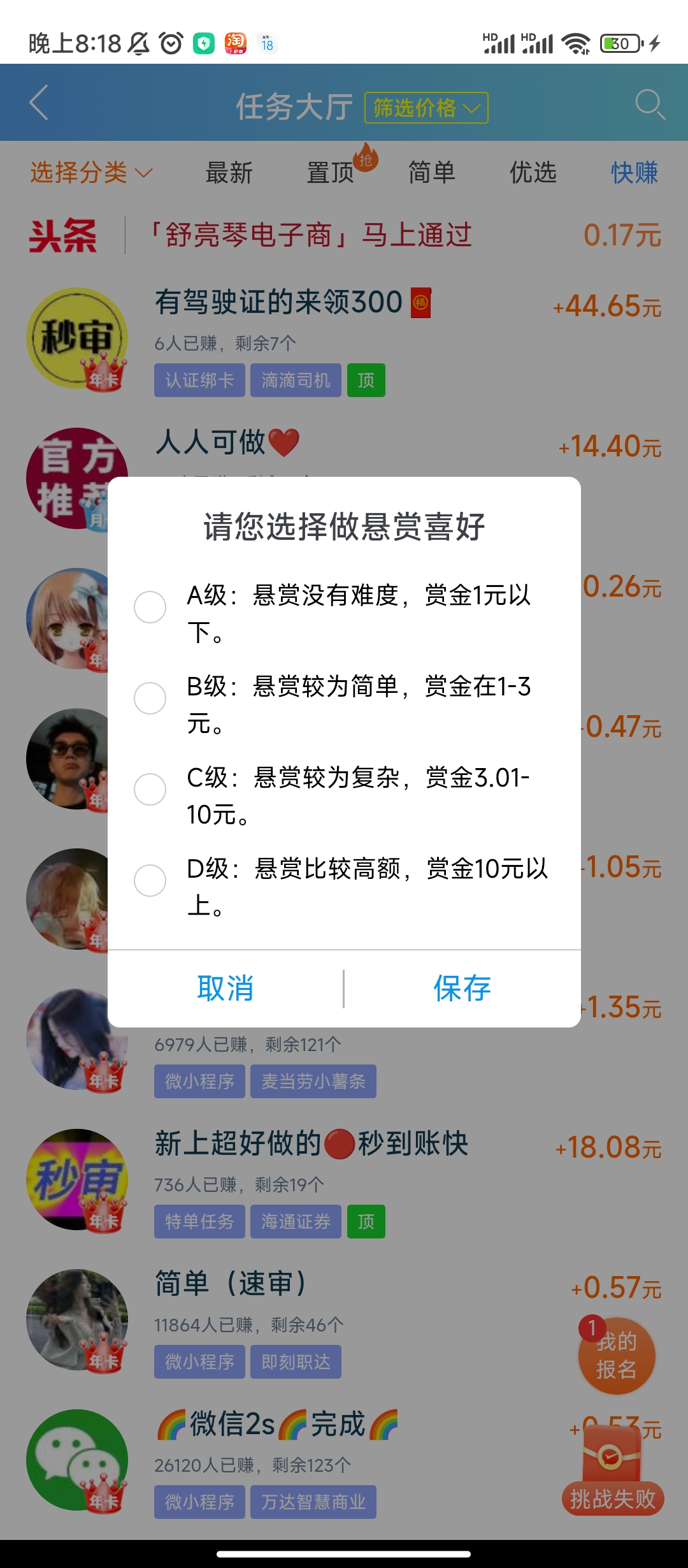Tap 保存 to save the preference
Image resolution: width=688 pixels, height=1568 pixels.
[x=462, y=989]
